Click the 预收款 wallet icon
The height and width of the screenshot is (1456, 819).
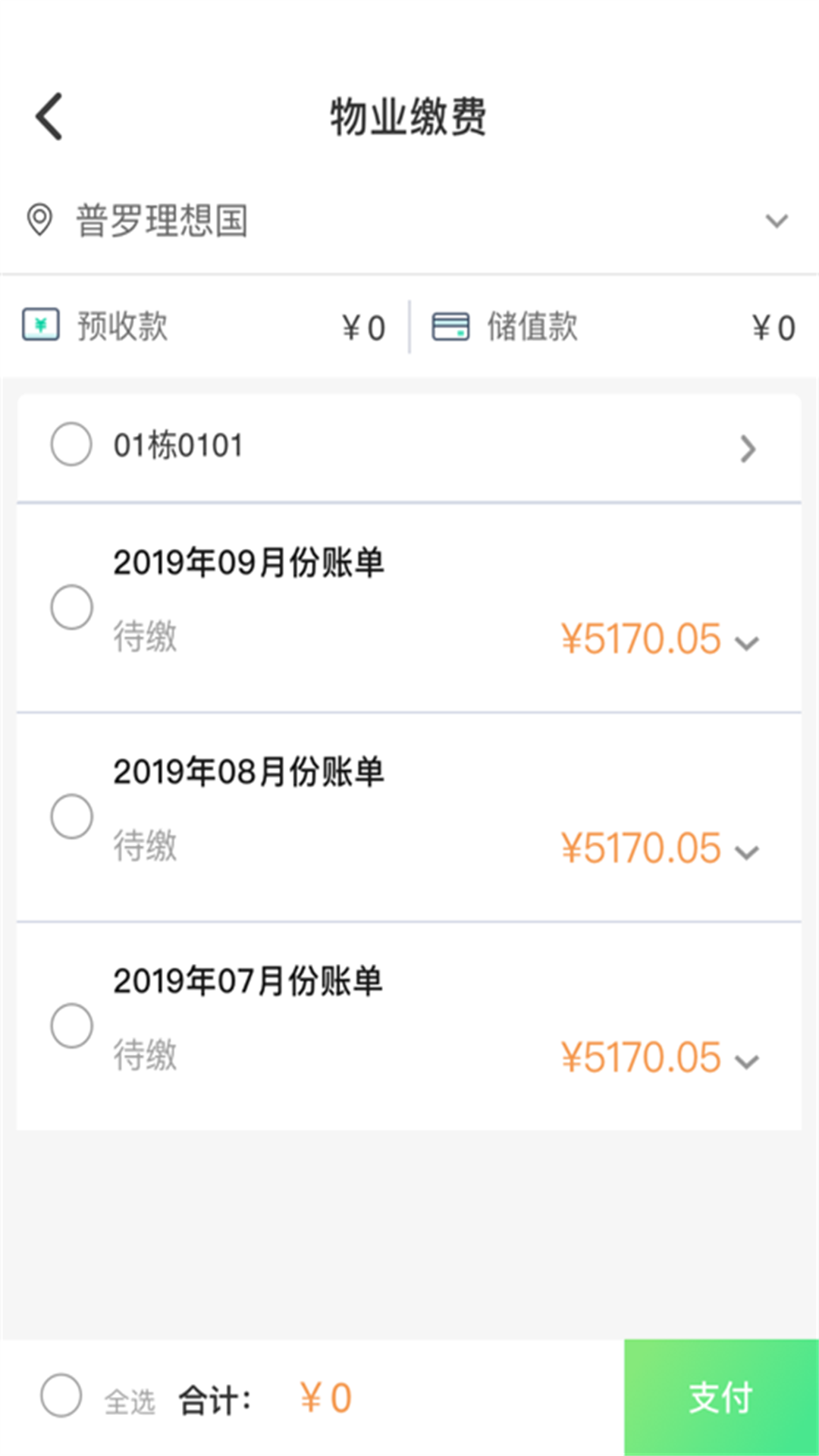pyautogui.click(x=42, y=325)
